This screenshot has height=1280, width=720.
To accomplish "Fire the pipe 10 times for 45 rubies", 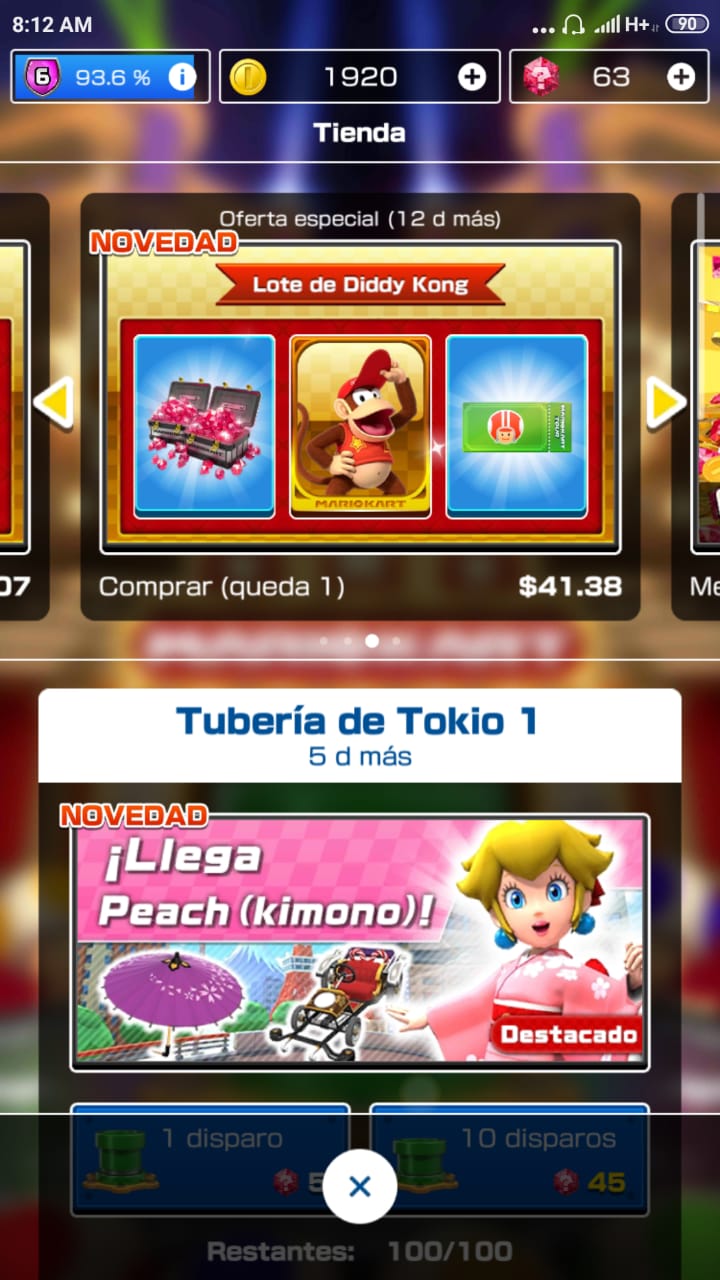I will [x=510, y=1158].
